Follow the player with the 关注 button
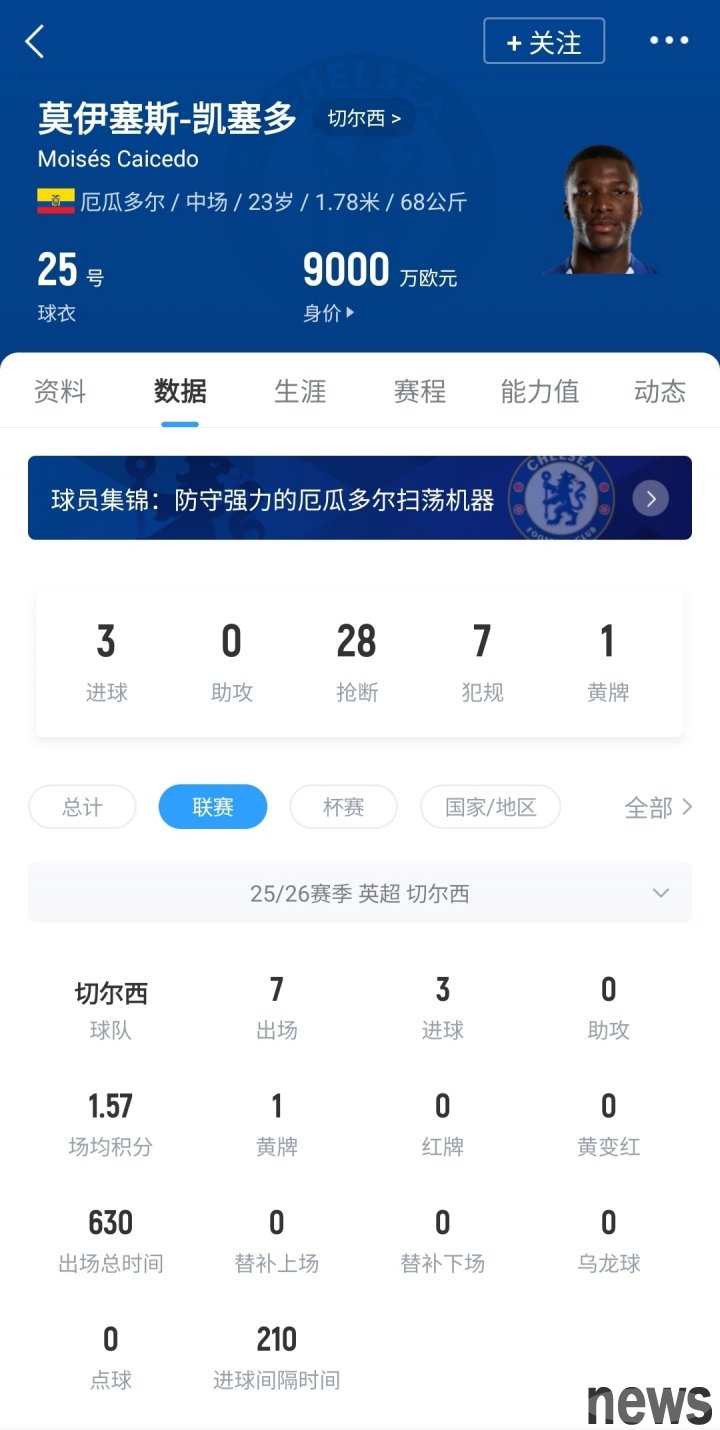This screenshot has width=720, height=1430. coord(544,42)
